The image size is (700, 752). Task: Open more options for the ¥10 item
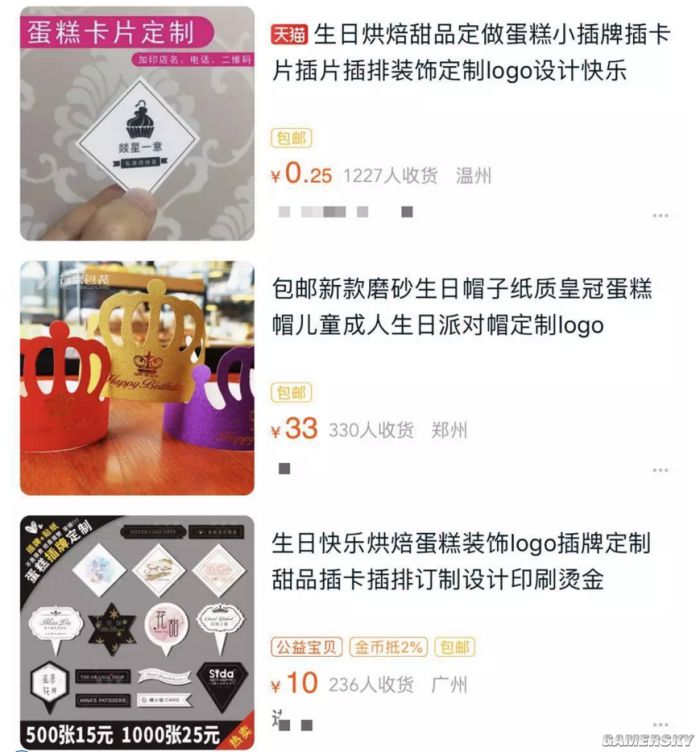pos(660,724)
